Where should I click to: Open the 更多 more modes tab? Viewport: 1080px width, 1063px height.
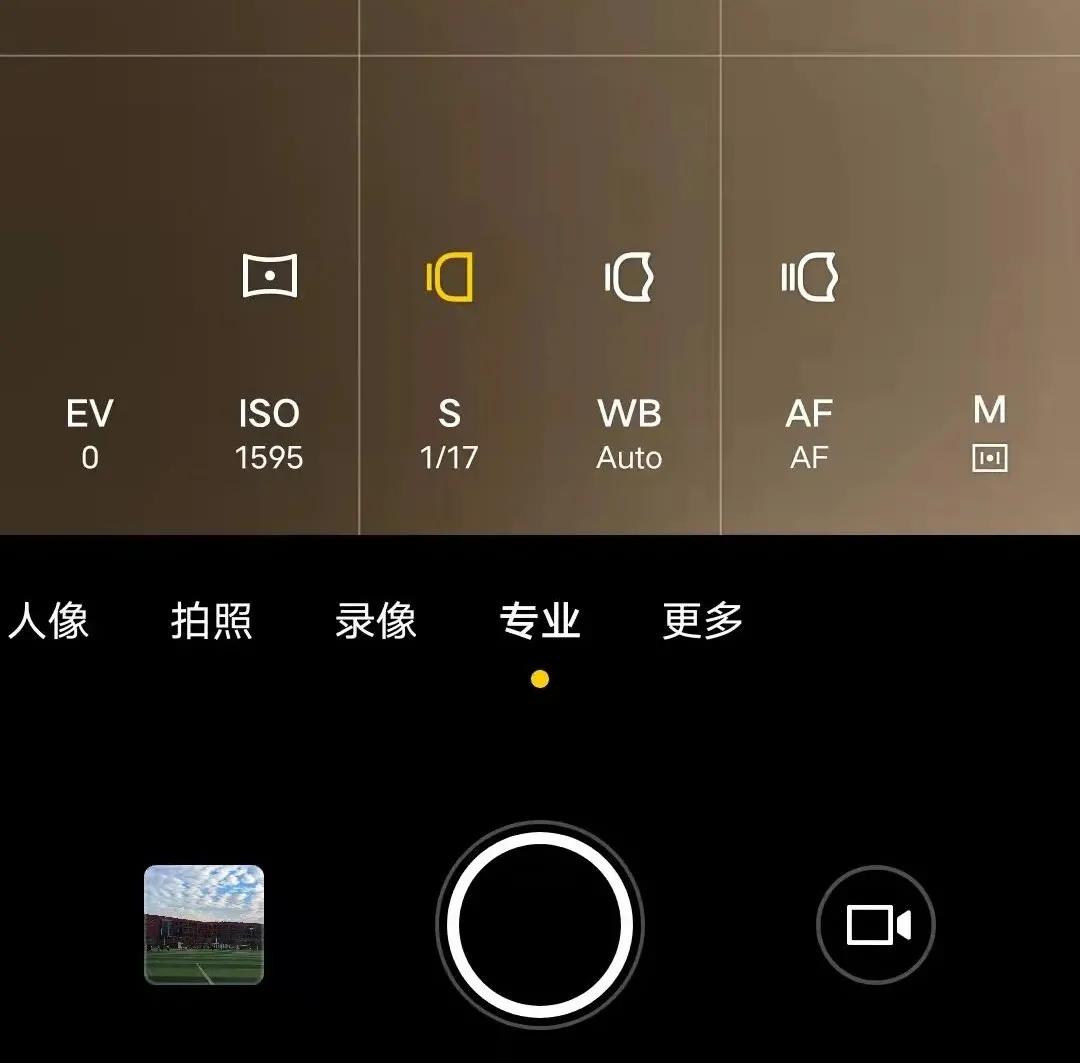tap(703, 621)
